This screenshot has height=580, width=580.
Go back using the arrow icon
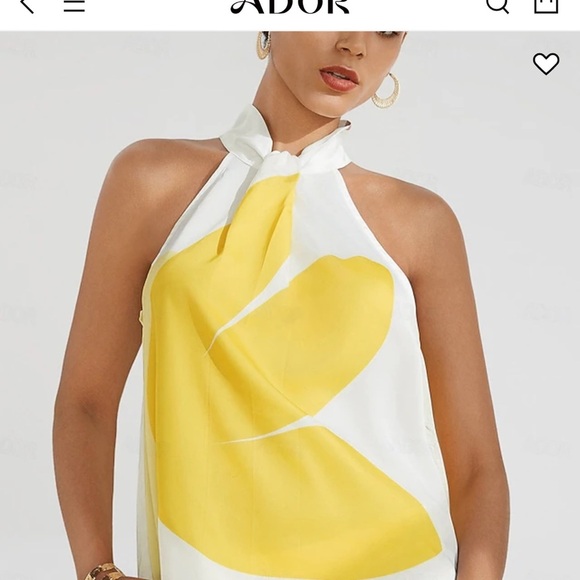[x=27, y=4]
